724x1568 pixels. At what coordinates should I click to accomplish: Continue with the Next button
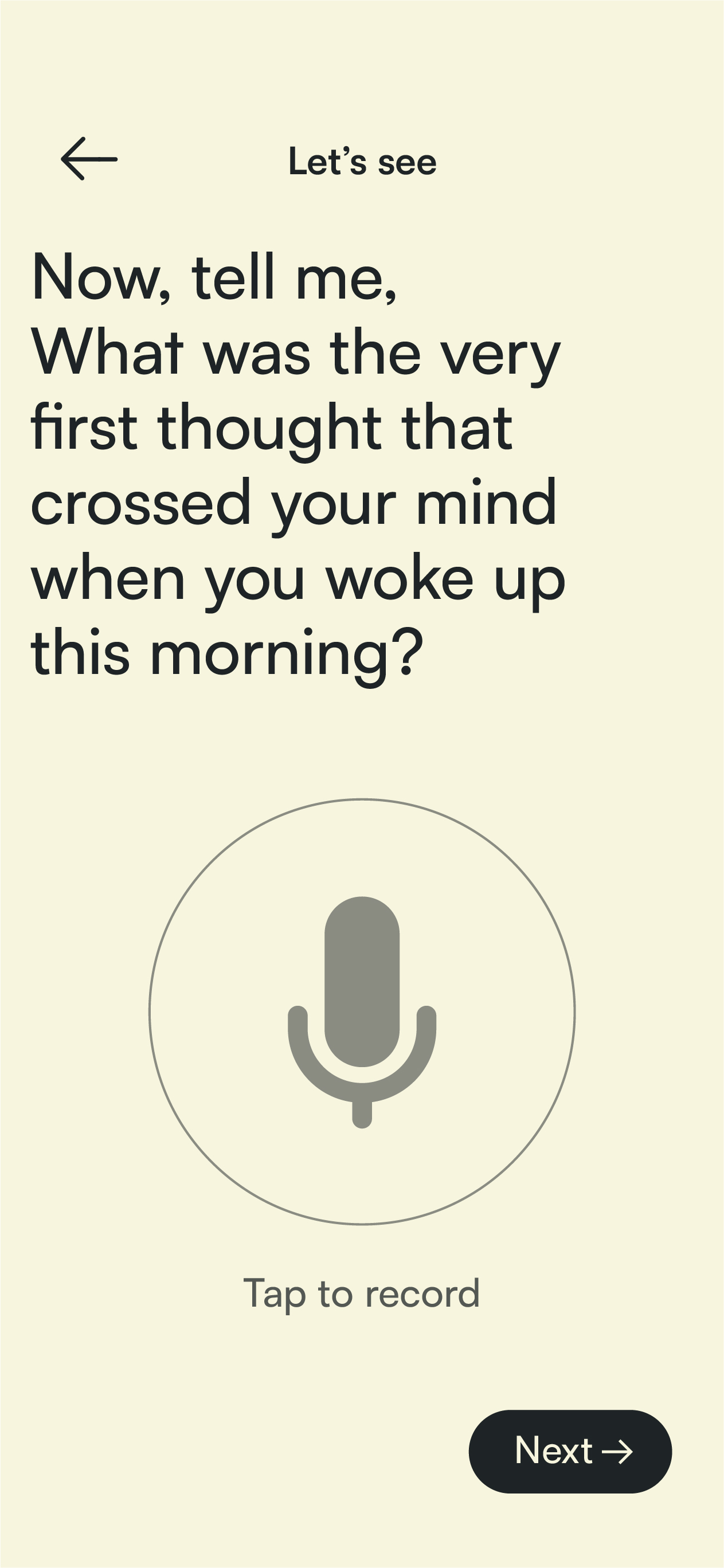point(570,1451)
